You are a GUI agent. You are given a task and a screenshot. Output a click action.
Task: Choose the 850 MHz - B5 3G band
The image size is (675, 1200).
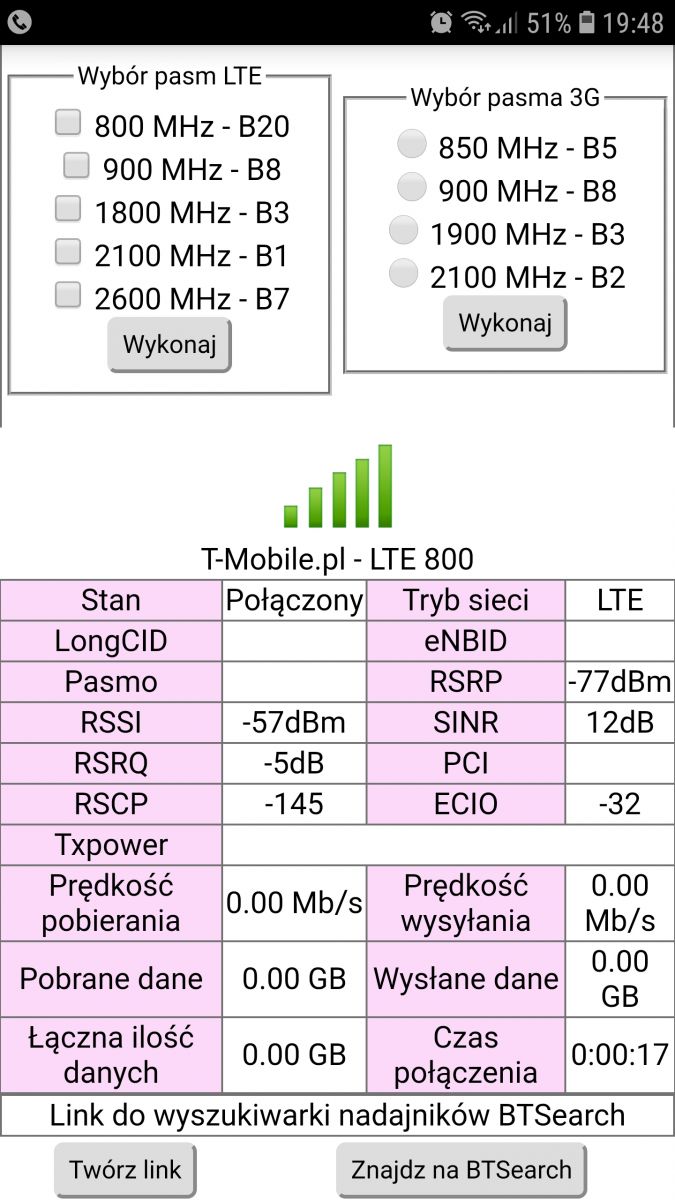(411, 145)
